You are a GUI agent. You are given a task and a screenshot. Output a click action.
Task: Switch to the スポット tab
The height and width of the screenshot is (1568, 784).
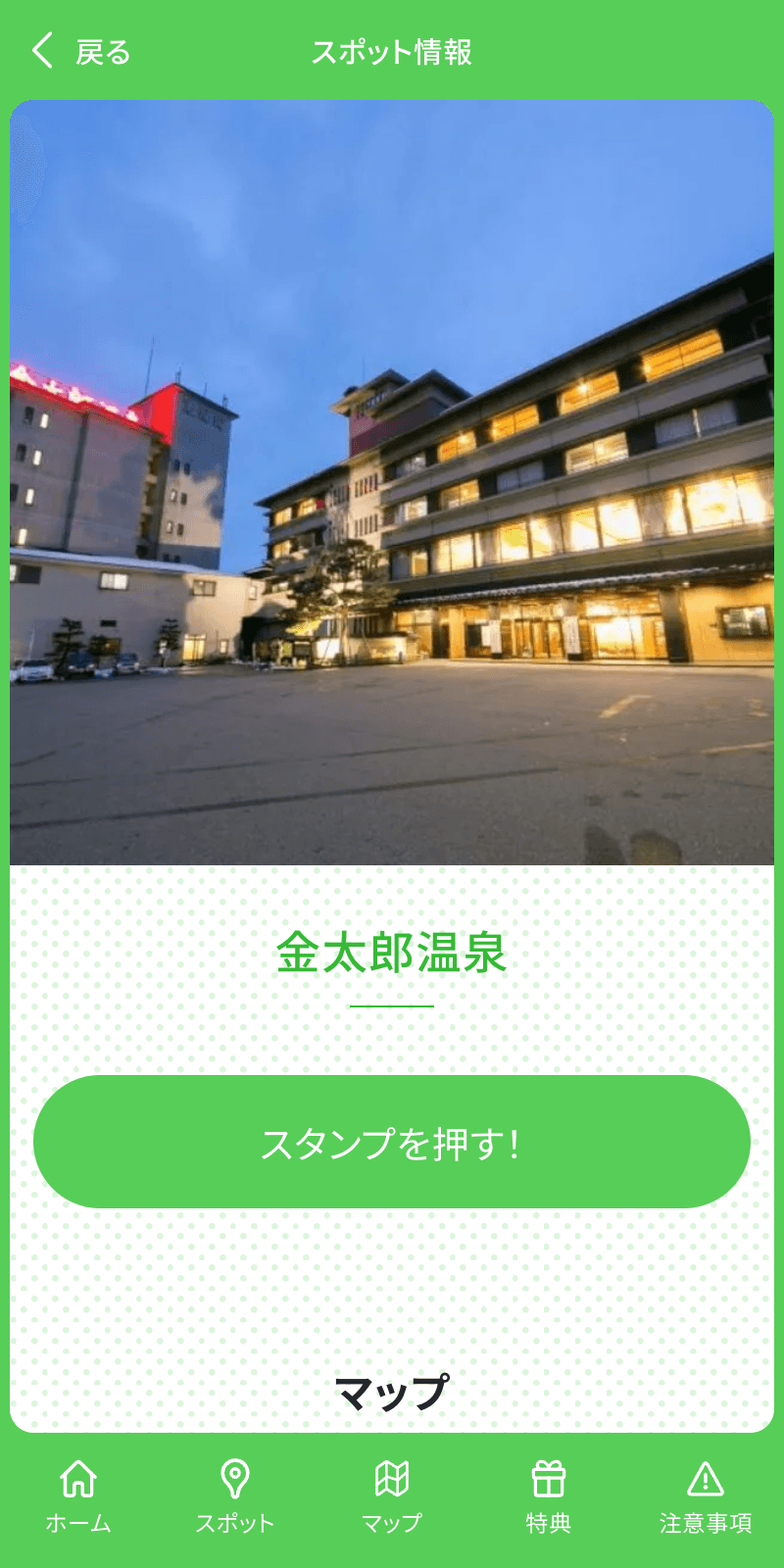[x=235, y=1496]
